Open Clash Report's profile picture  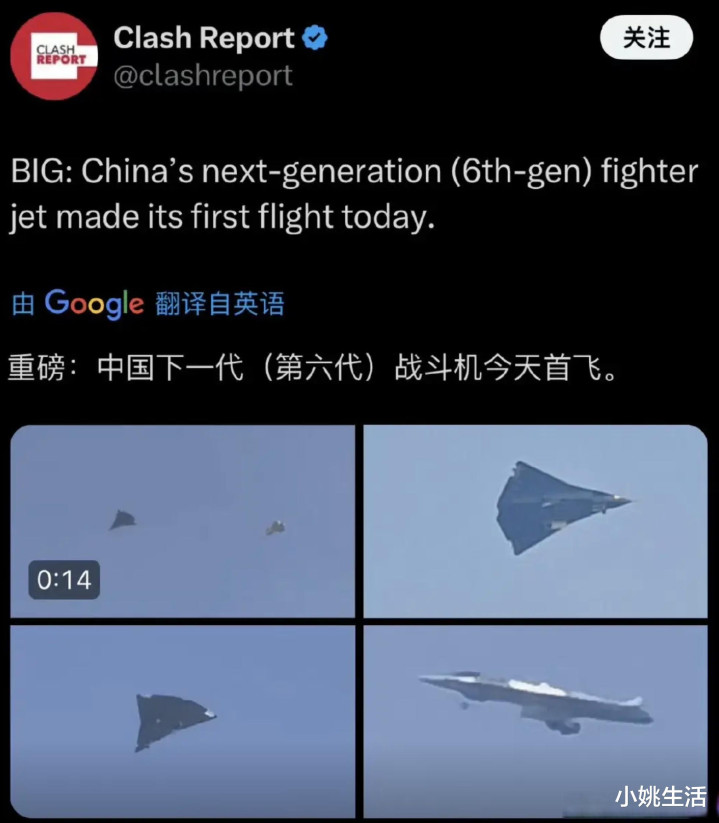(x=53, y=55)
